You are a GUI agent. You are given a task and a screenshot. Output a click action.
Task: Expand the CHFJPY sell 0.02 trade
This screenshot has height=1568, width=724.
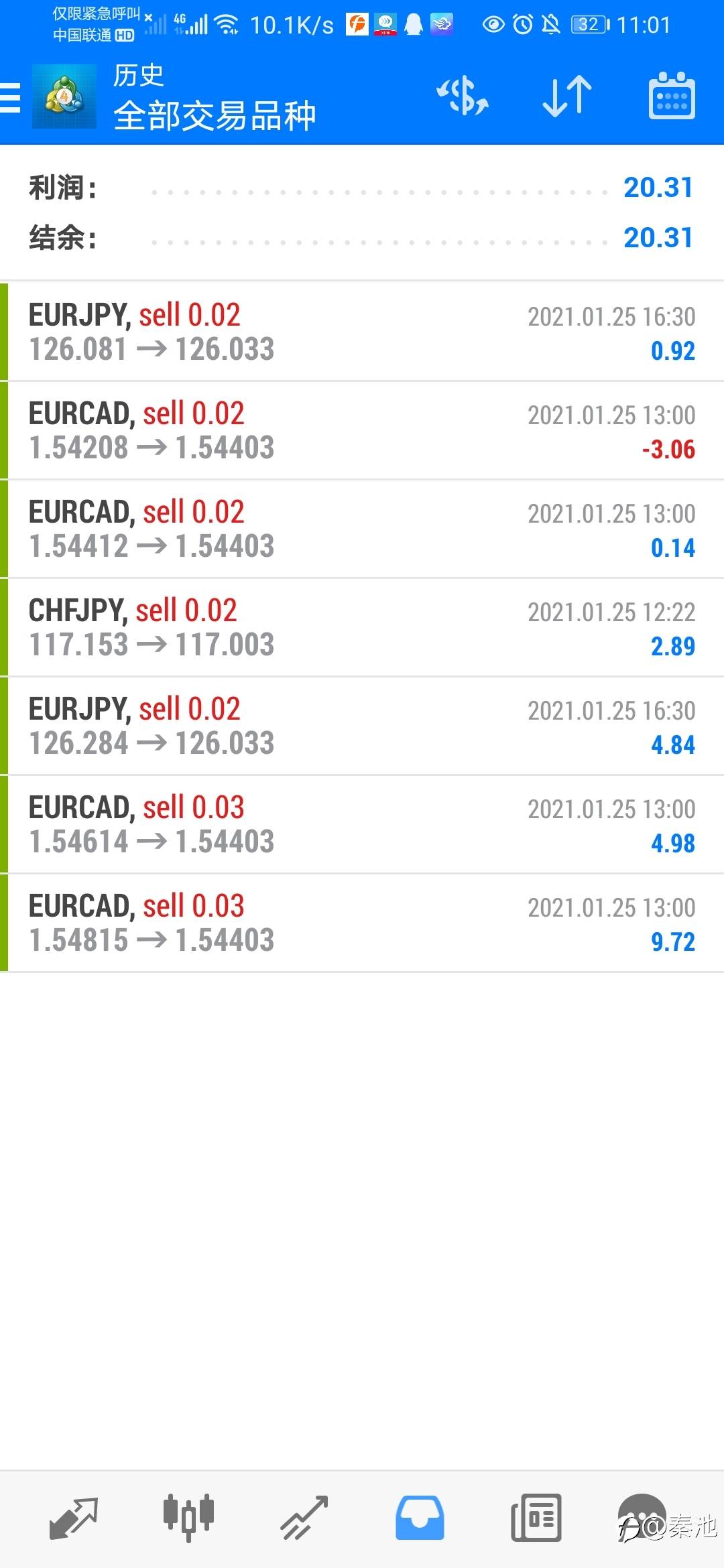[362, 628]
